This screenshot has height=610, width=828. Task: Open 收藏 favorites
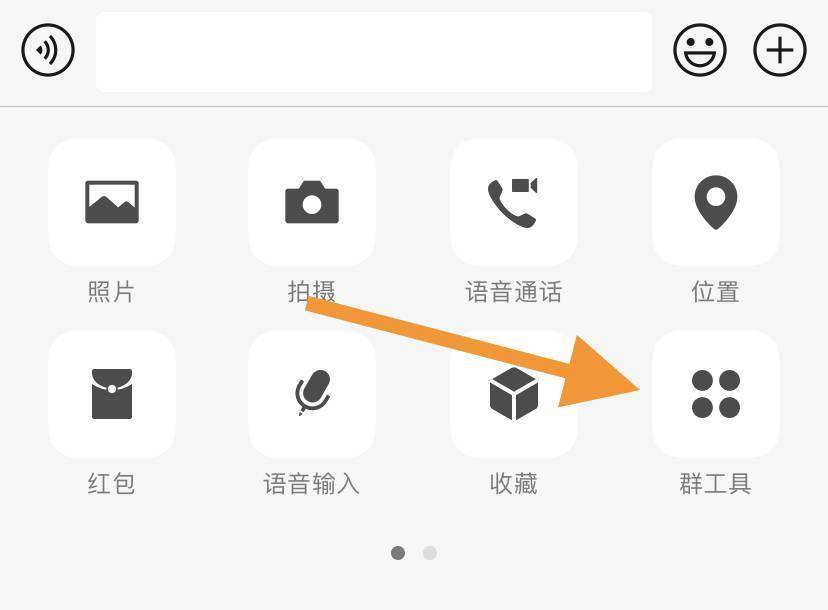click(513, 394)
